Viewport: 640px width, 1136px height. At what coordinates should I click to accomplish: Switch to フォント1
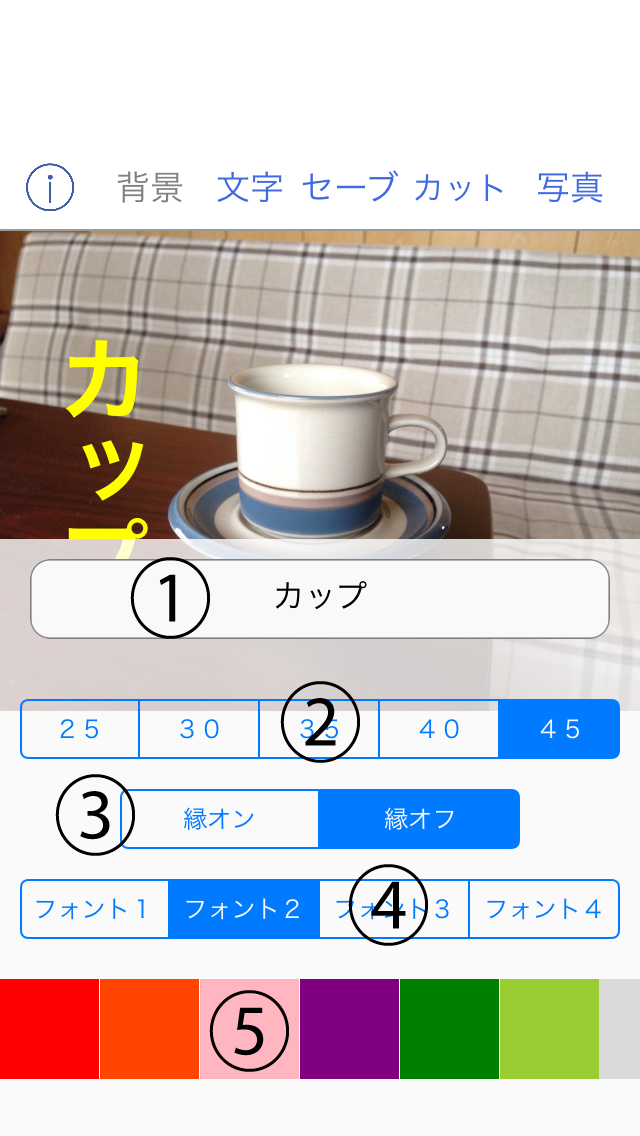click(94, 909)
